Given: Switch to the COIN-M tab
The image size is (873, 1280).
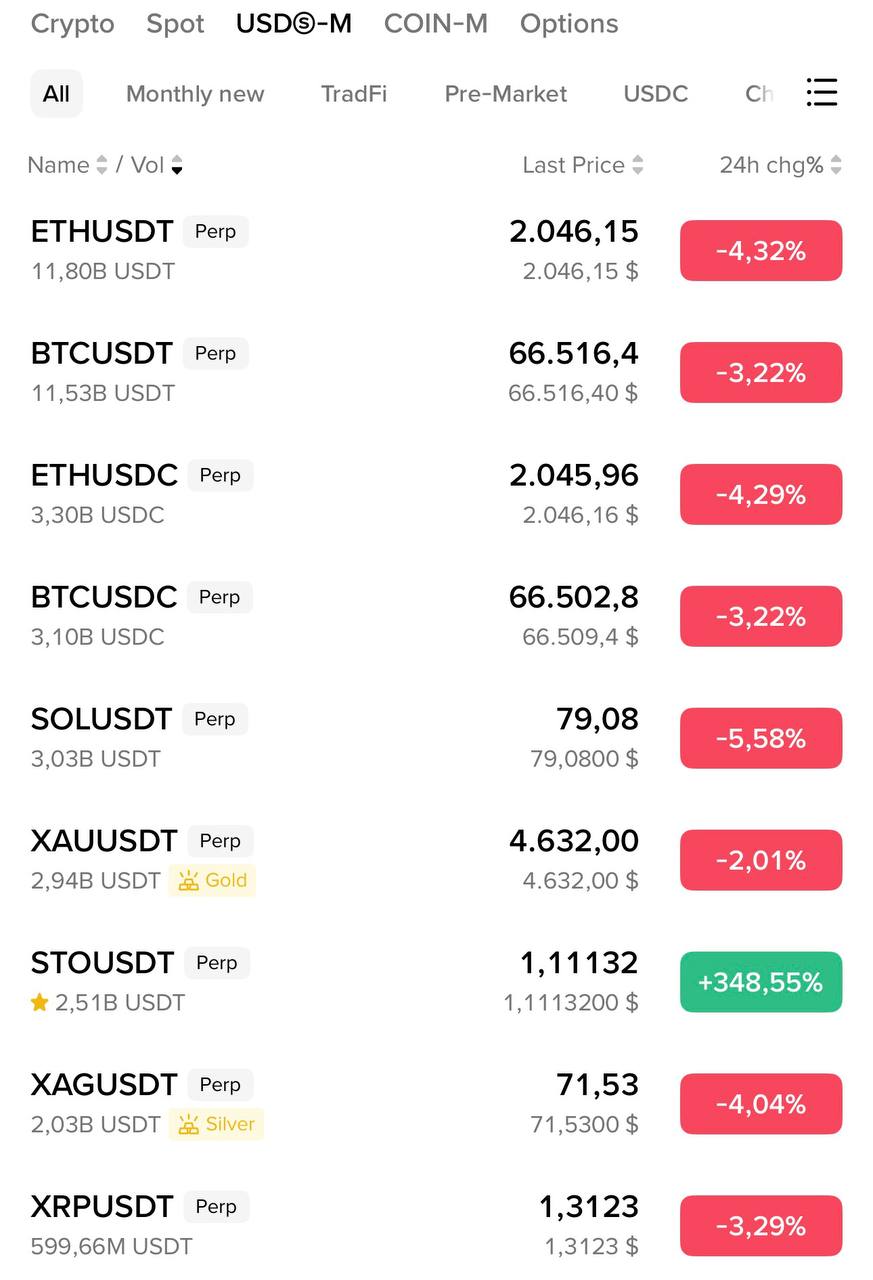Looking at the screenshot, I should pos(435,23).
